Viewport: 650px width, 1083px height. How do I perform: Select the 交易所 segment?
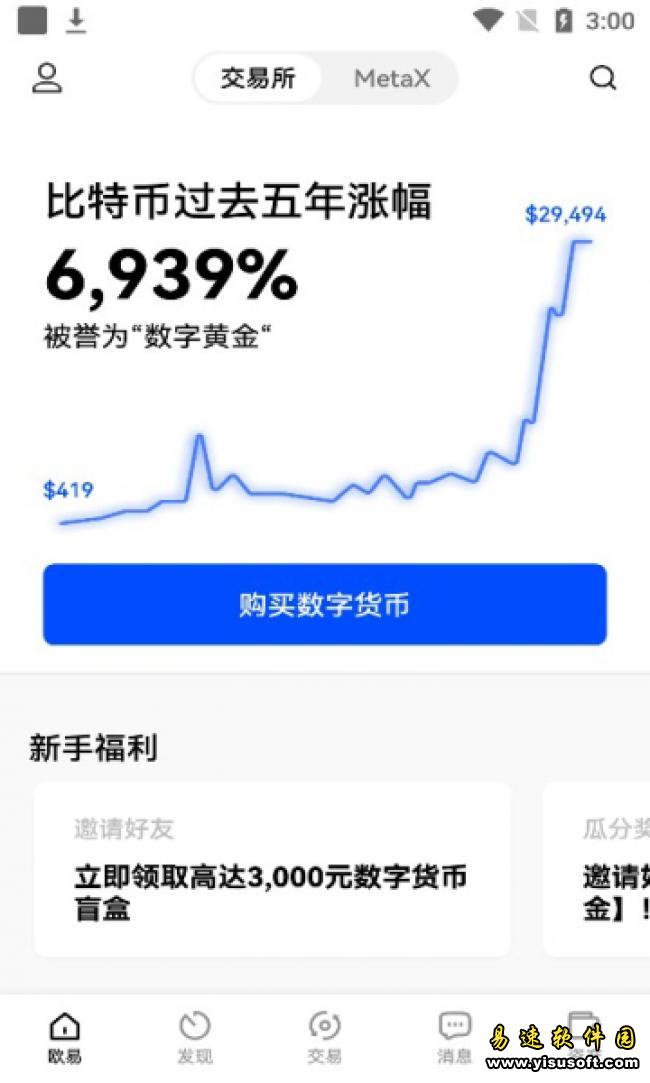point(258,78)
